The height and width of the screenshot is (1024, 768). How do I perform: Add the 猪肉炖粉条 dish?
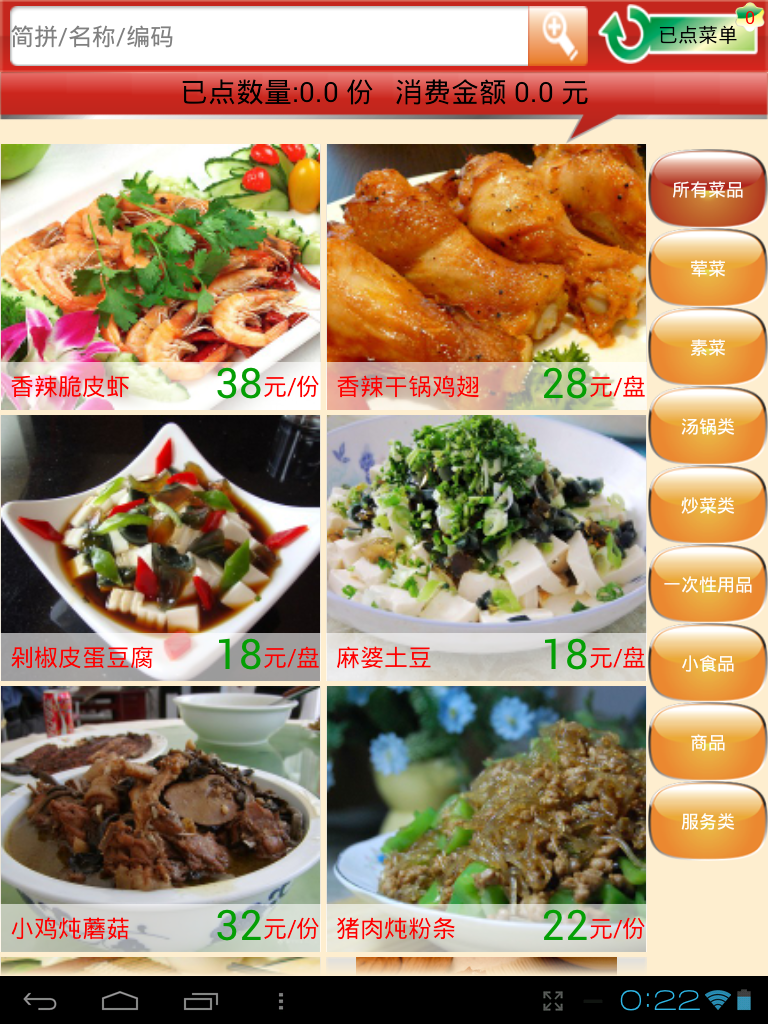(486, 818)
